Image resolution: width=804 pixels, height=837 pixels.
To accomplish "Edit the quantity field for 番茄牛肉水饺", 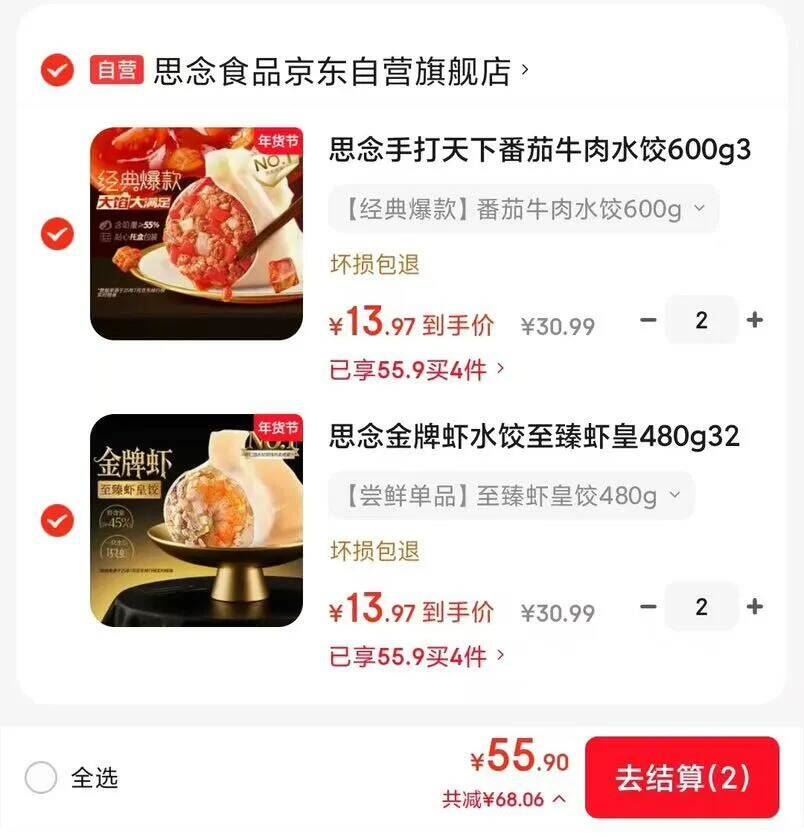I will click(x=701, y=320).
